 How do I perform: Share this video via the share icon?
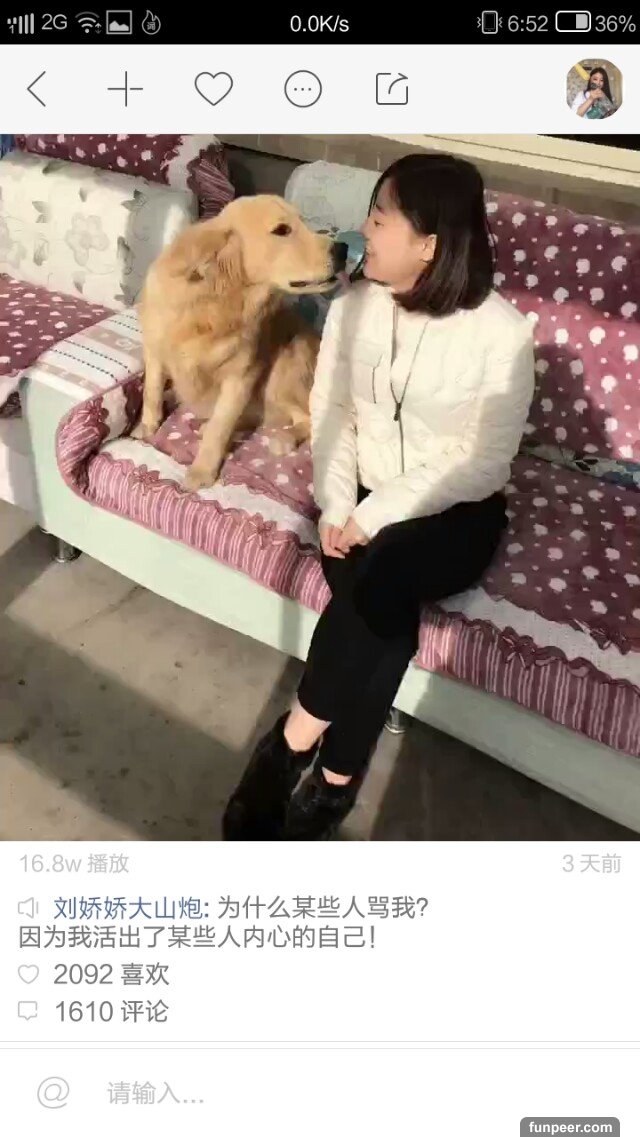(x=391, y=89)
